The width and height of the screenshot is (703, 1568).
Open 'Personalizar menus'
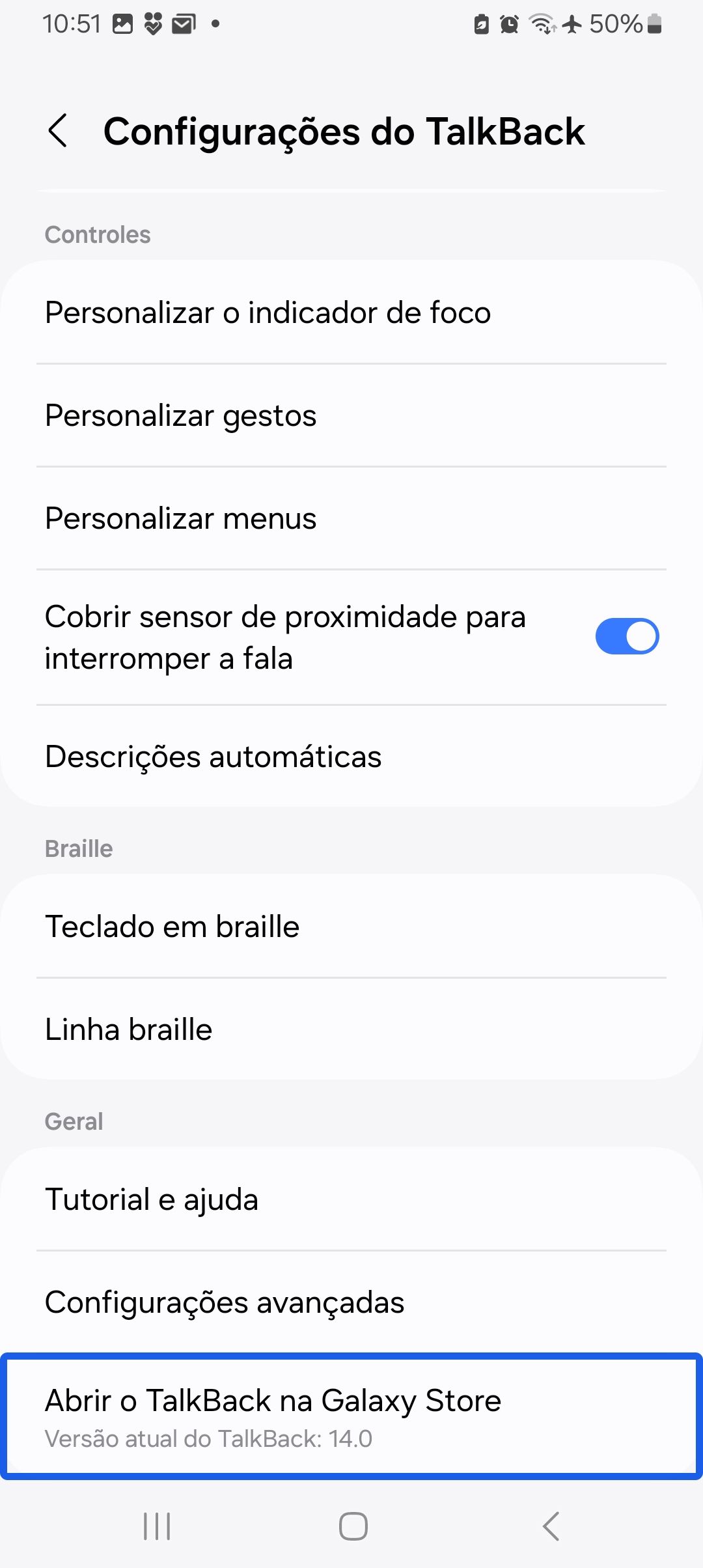click(x=180, y=518)
